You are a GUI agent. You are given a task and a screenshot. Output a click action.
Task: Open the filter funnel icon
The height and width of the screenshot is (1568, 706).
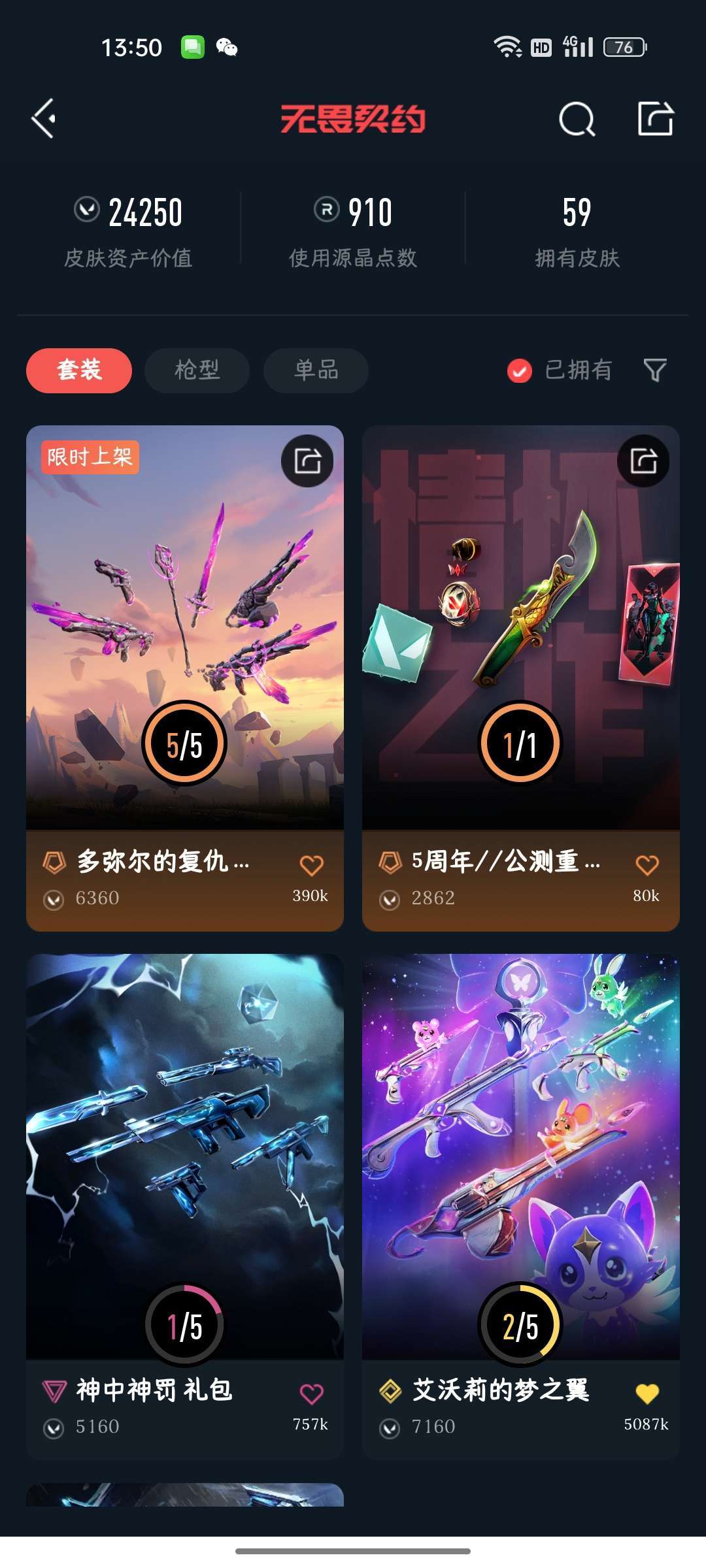tap(656, 370)
